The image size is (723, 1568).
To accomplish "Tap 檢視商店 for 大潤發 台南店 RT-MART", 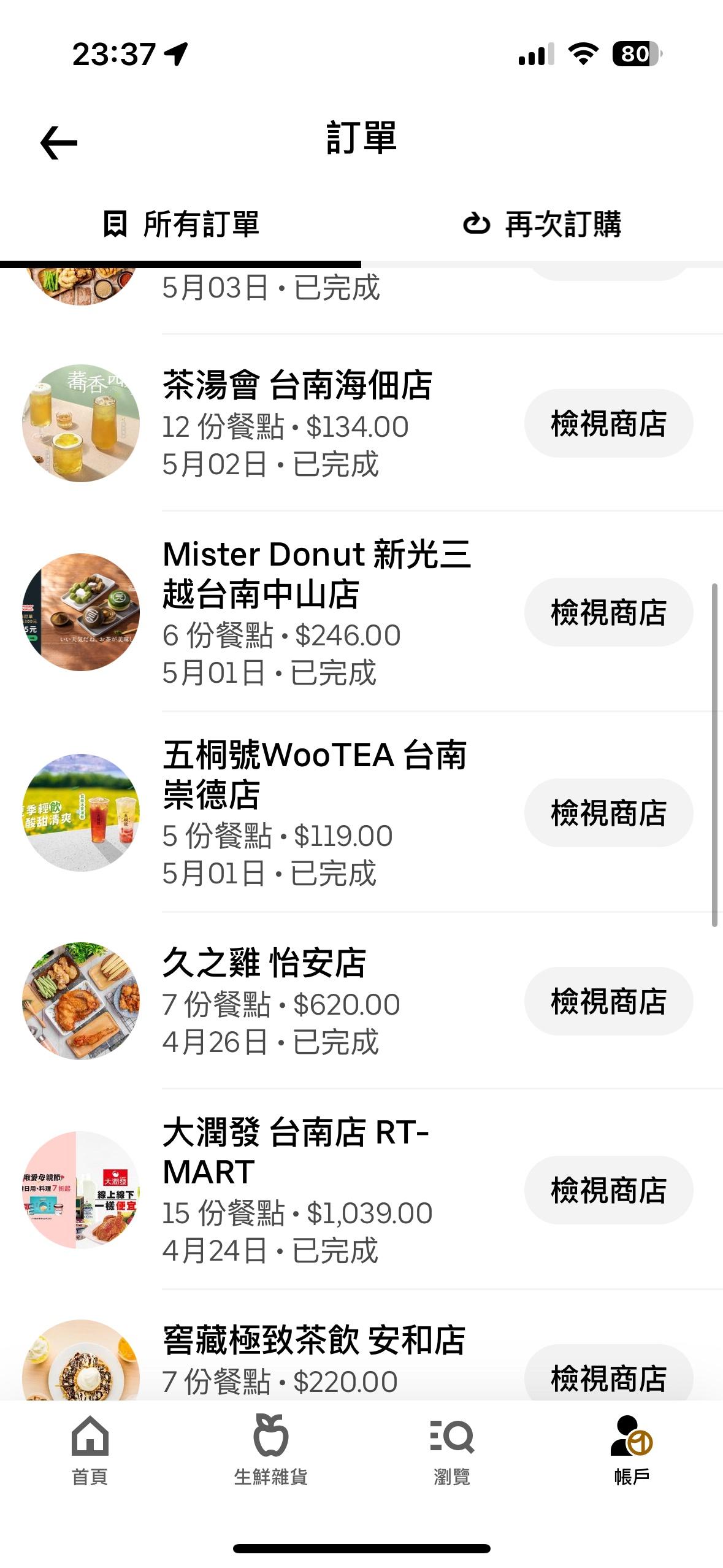I will tap(608, 1190).
